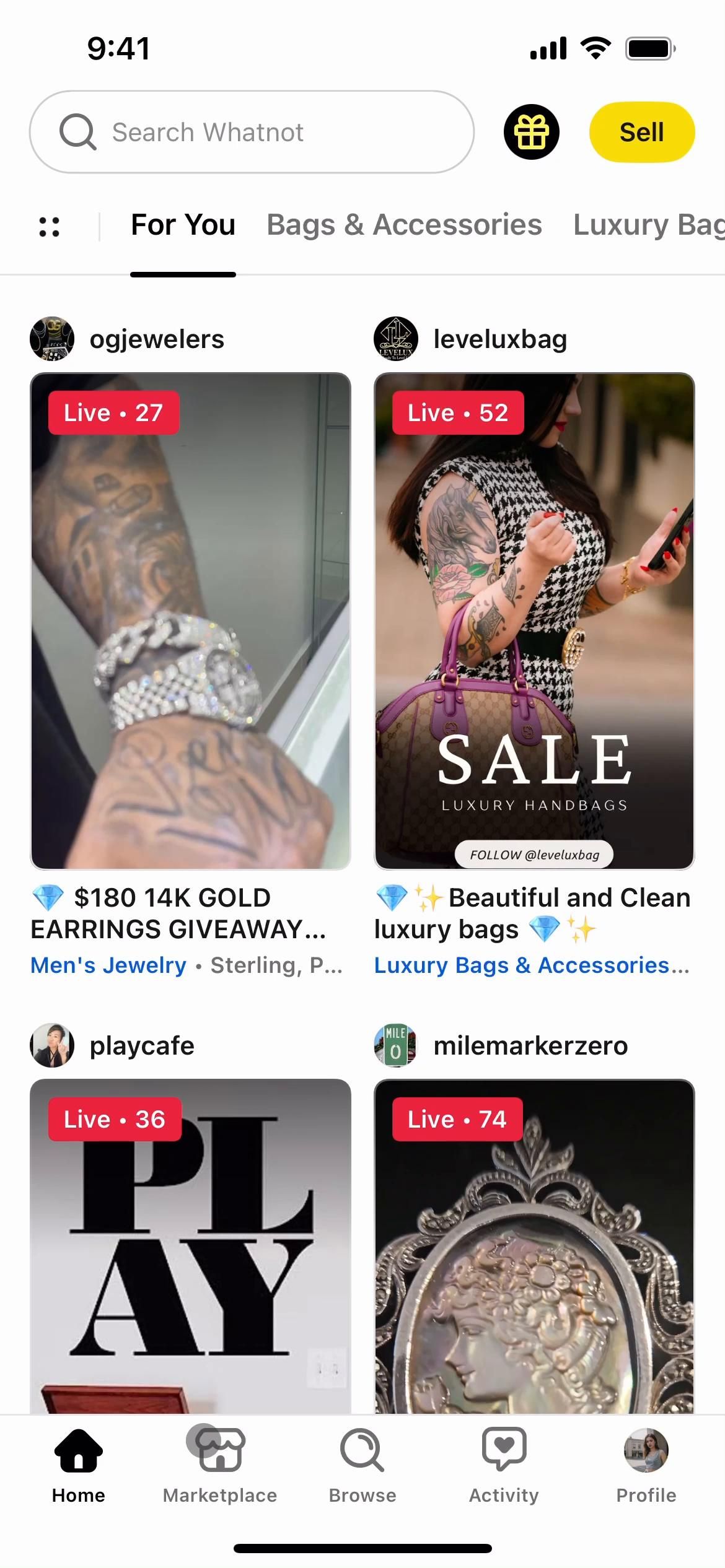Switch to the Luxury Bags tab
This screenshot has width=725, height=1568.
pos(648,225)
